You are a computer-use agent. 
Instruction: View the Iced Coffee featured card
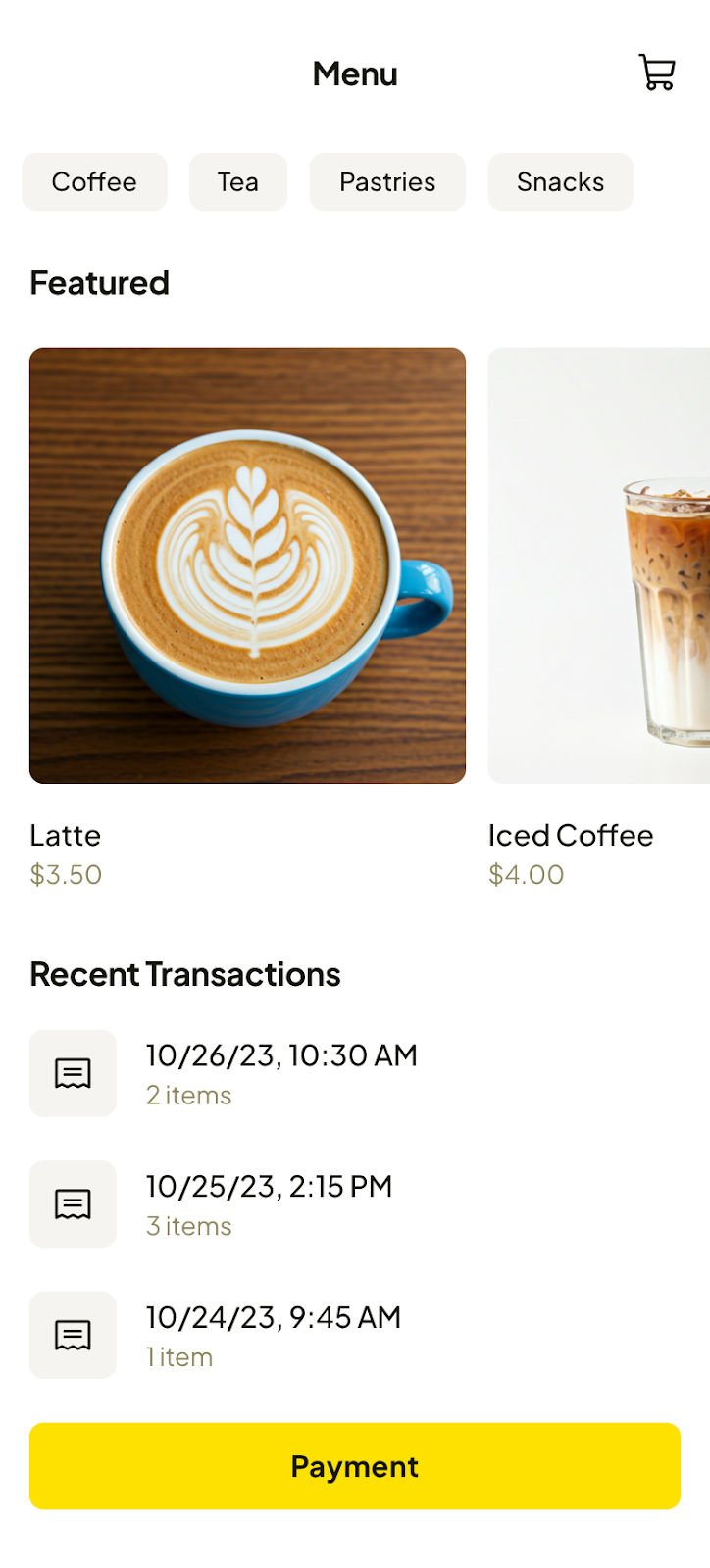click(x=598, y=565)
